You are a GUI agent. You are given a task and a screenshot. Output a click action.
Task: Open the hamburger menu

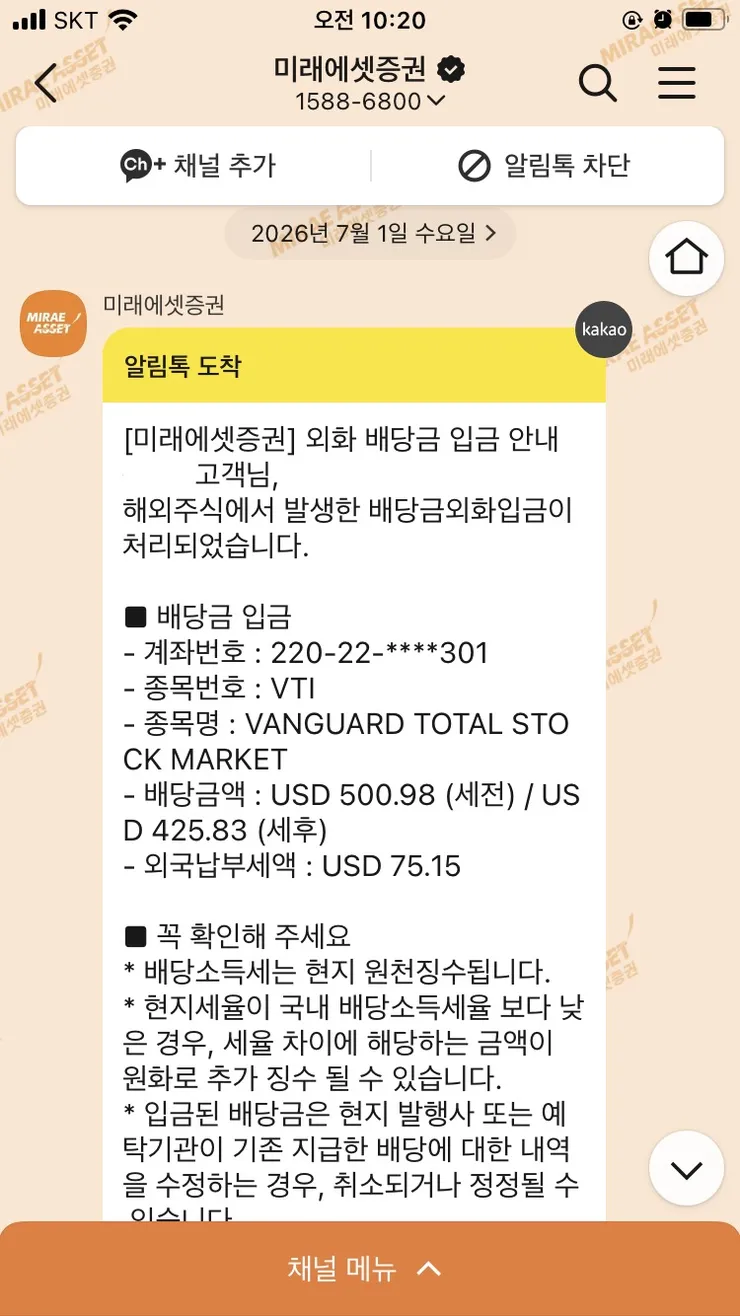677,83
